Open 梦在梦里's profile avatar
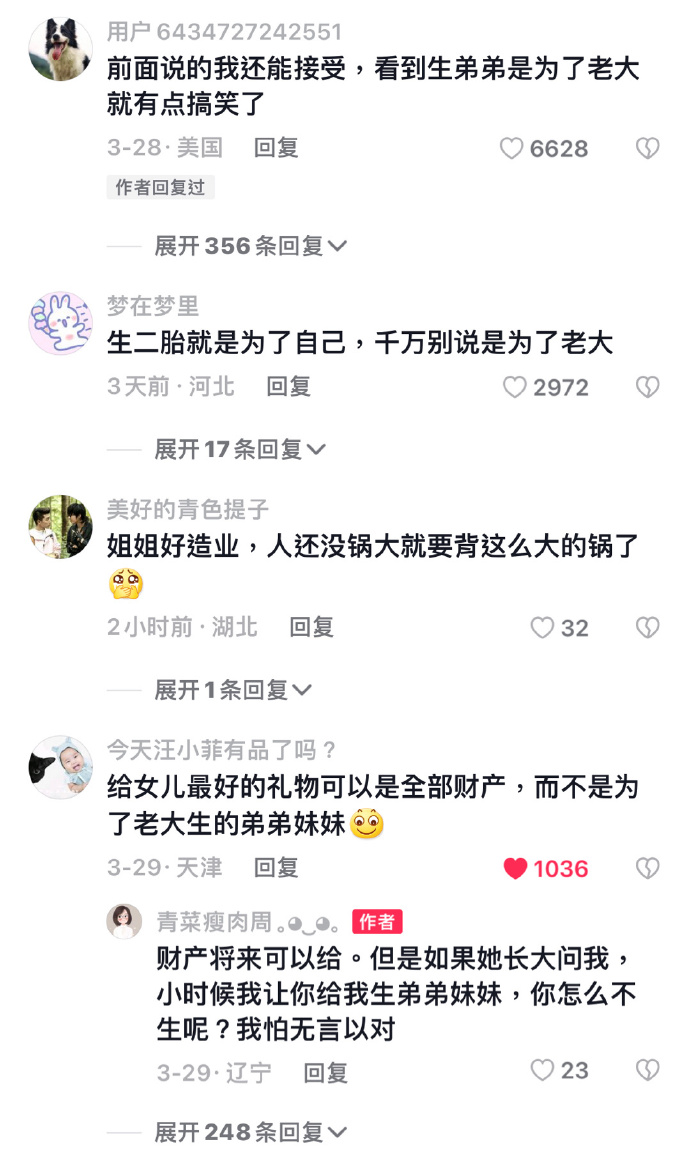Screen dimensions: 690x1161 coord(60,324)
